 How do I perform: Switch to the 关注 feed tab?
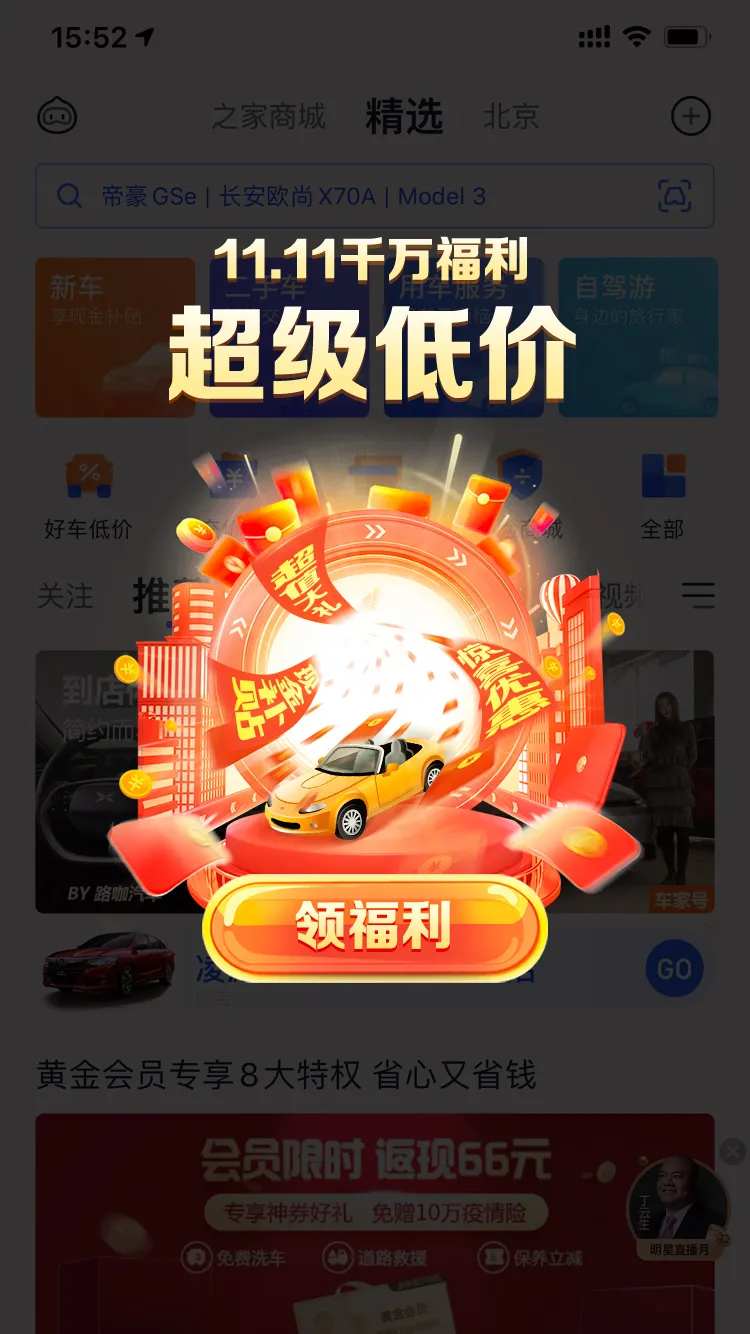pos(65,596)
